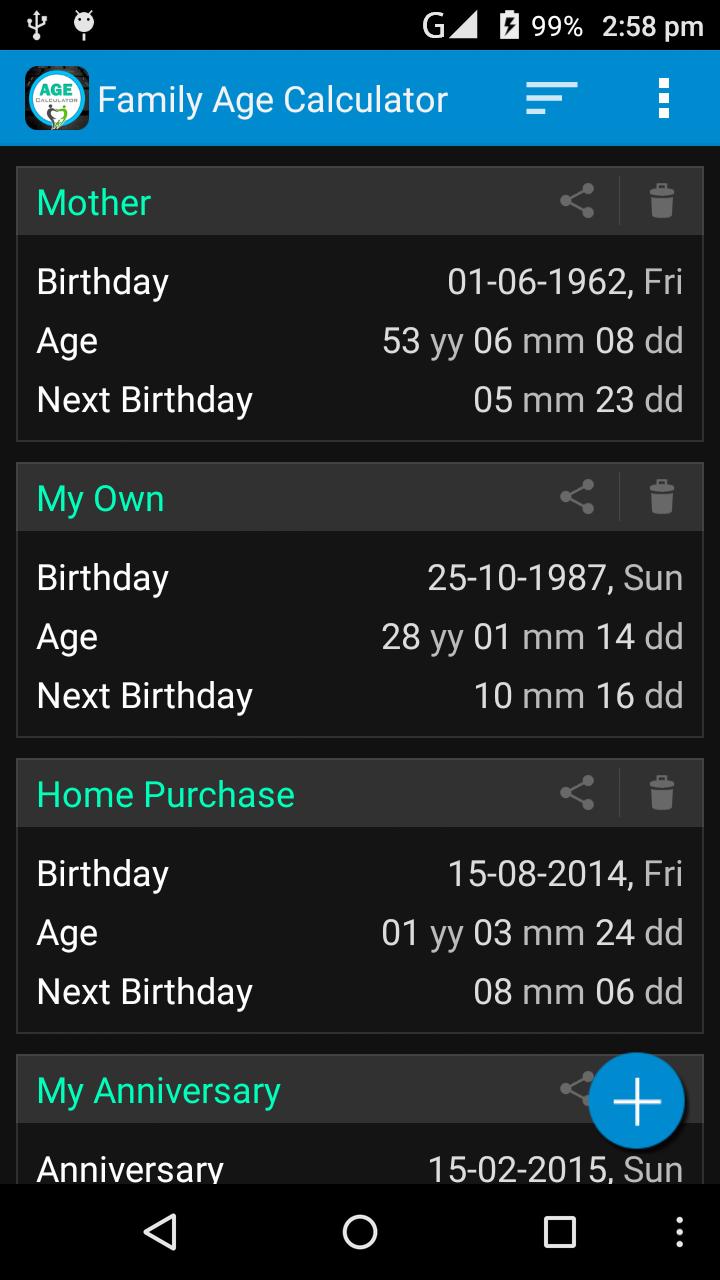Tap the Family Age Calculator app logo

[56, 98]
